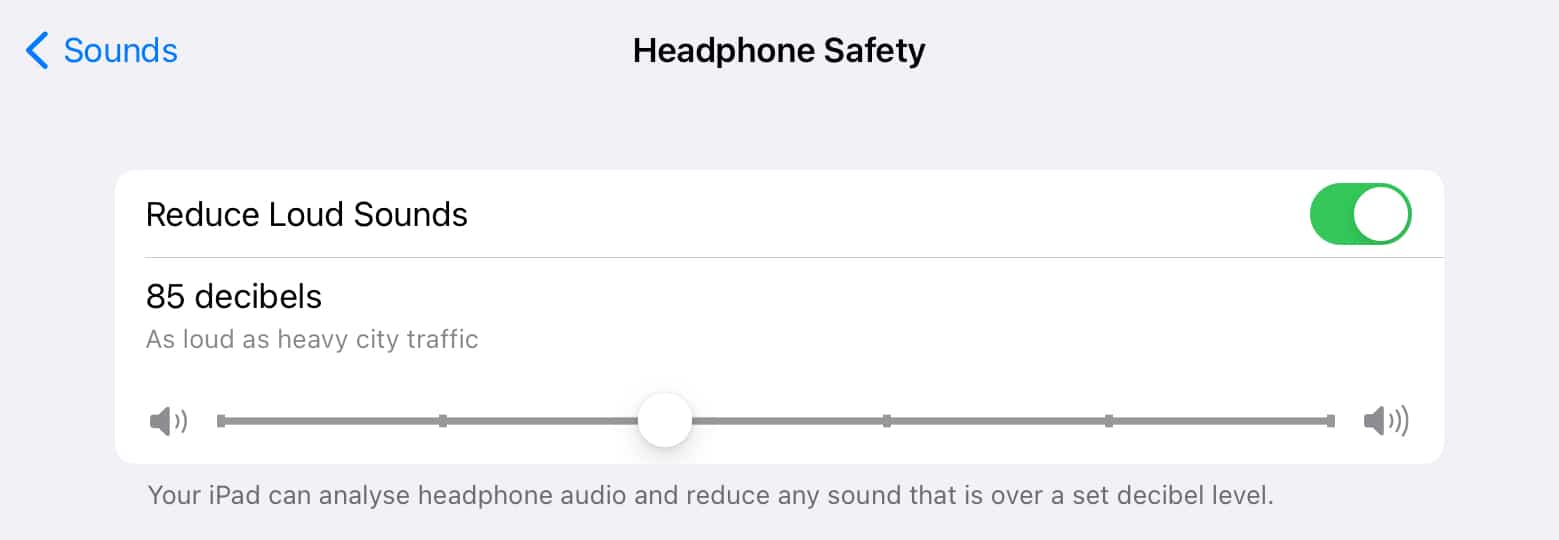Turn off Reduce Loud Sounds
Viewport: 1559px width, 540px height.
point(1360,214)
